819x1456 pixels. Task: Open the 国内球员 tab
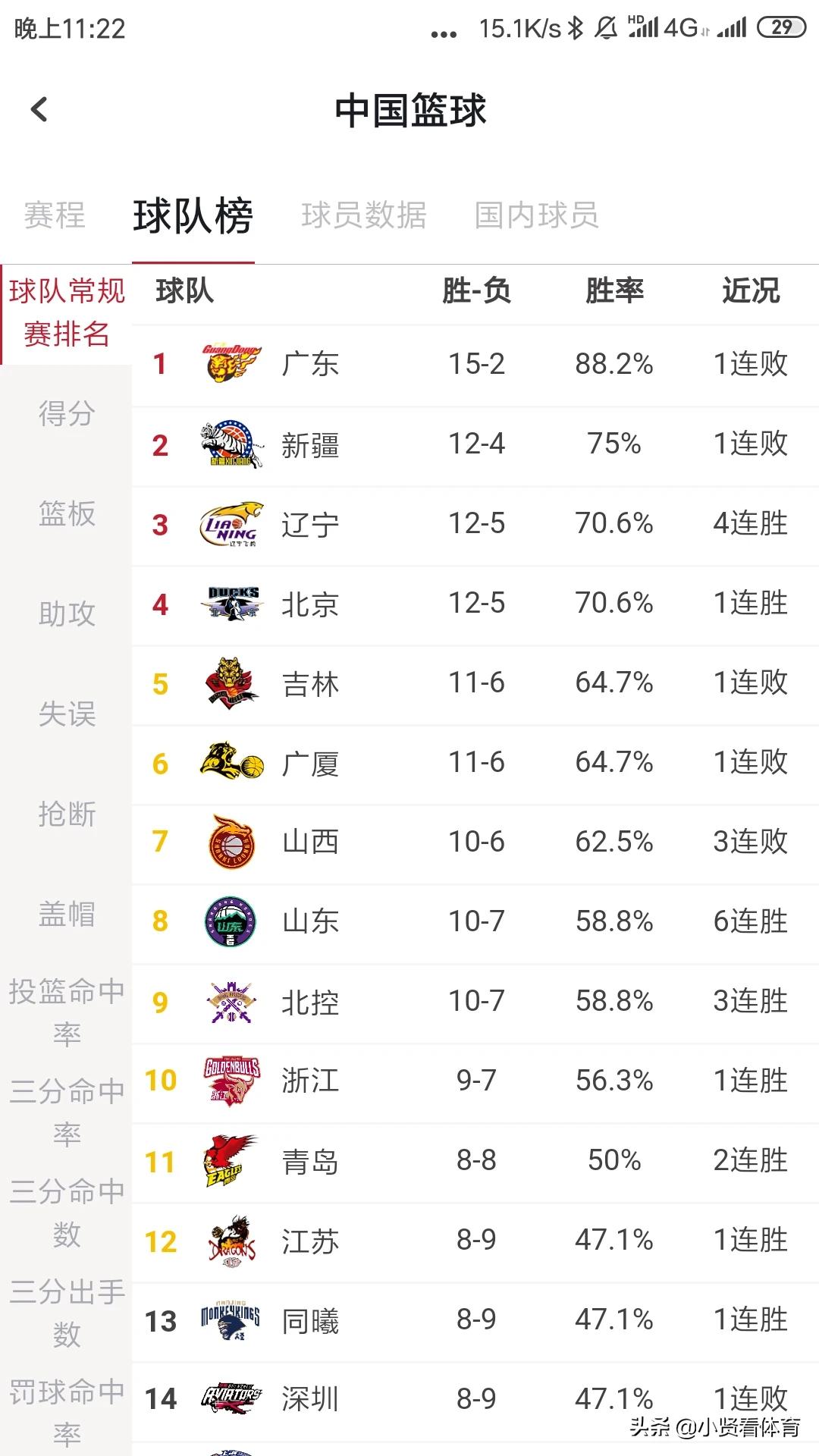point(537,215)
